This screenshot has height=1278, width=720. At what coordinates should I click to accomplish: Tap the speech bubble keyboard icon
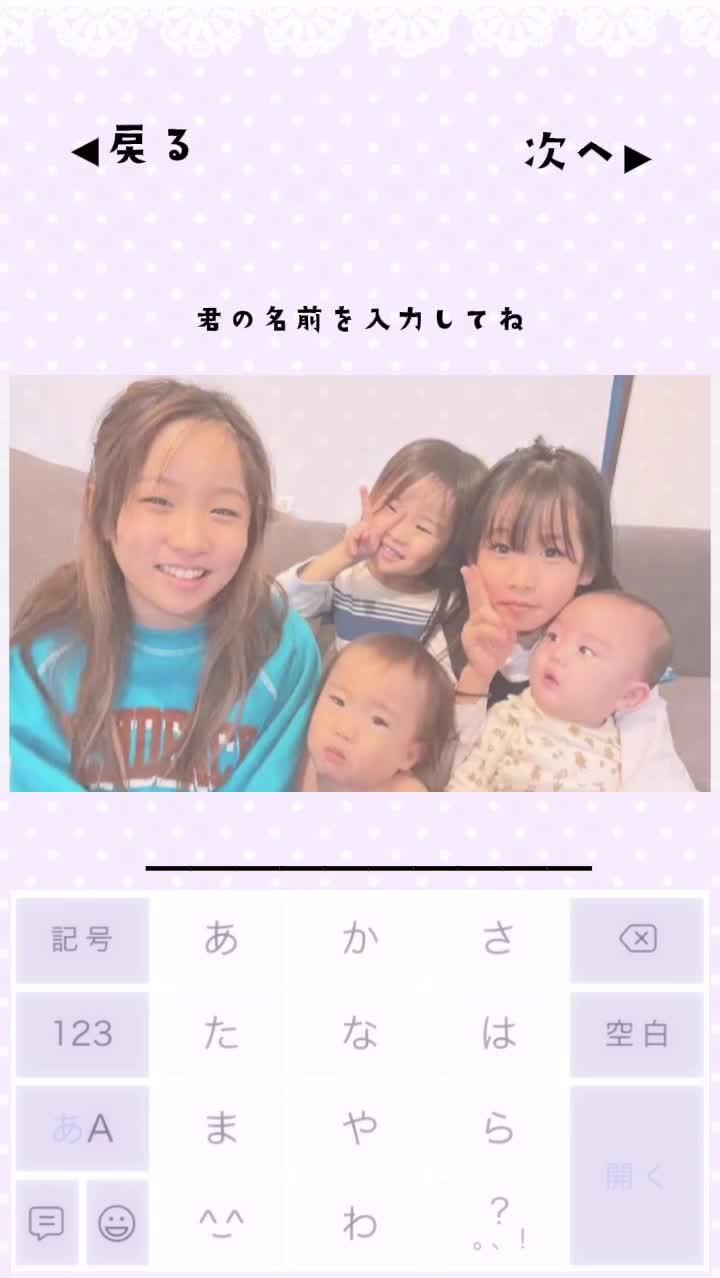coord(47,1222)
